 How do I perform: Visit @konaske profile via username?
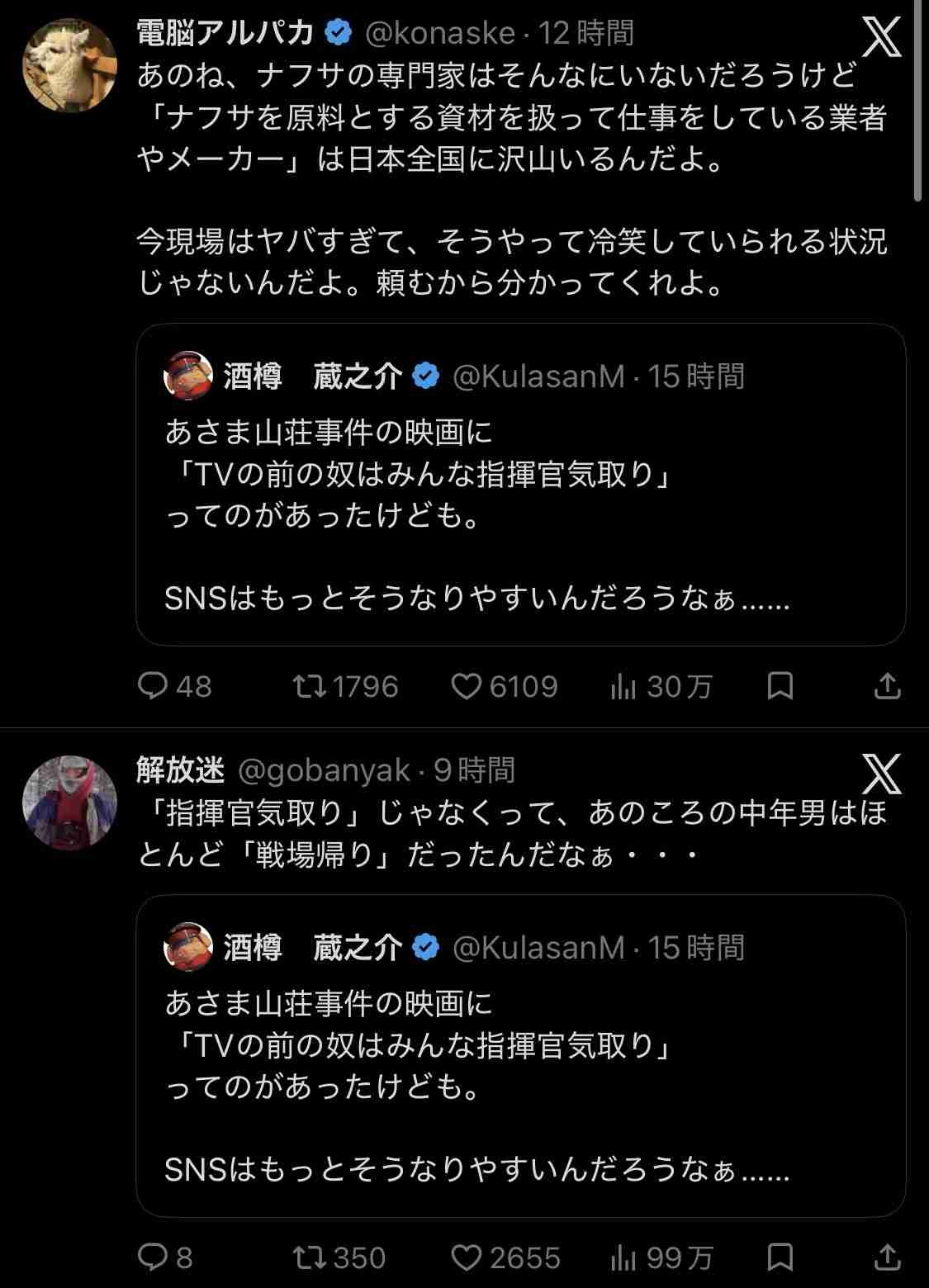coord(439,34)
